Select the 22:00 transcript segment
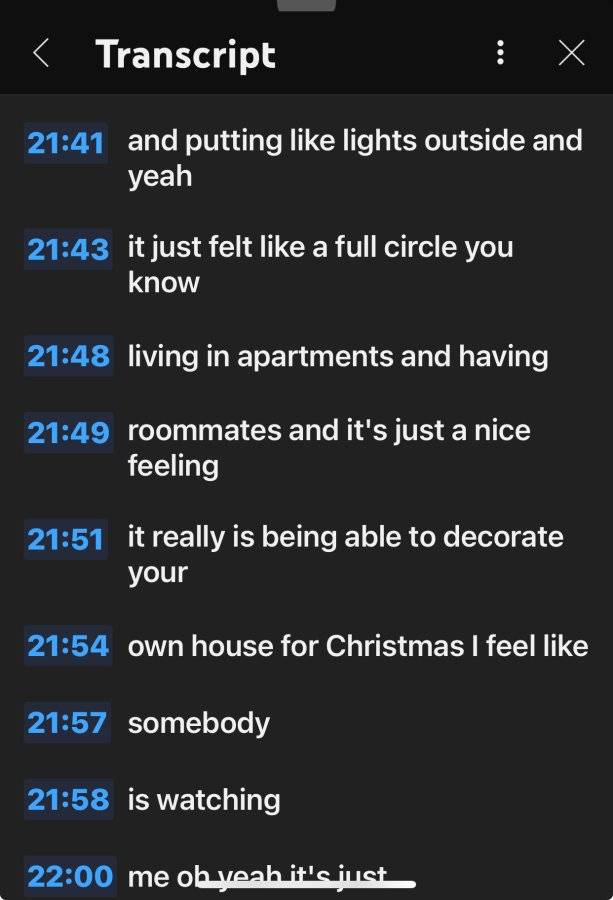This screenshot has width=613, height=900. [306, 877]
